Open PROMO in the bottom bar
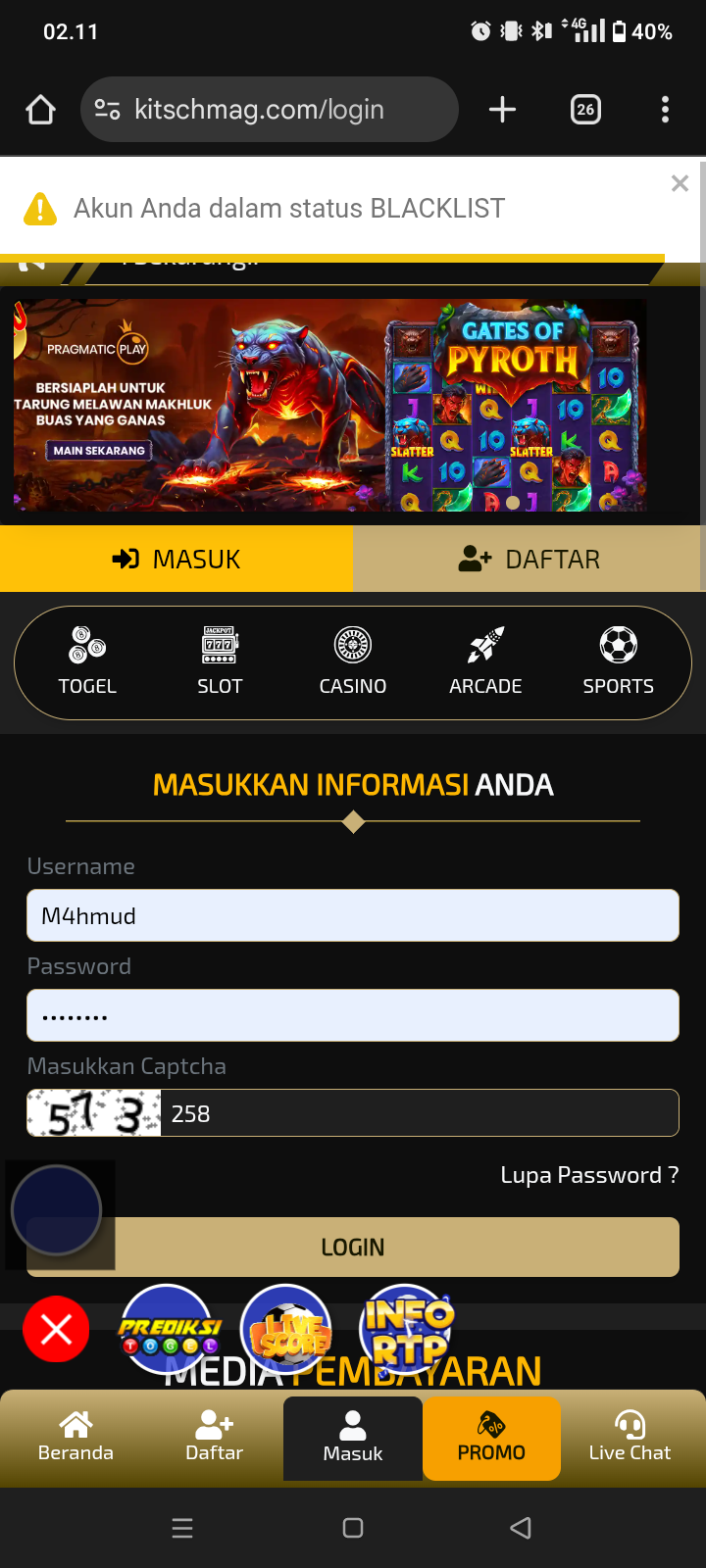 (491, 1438)
